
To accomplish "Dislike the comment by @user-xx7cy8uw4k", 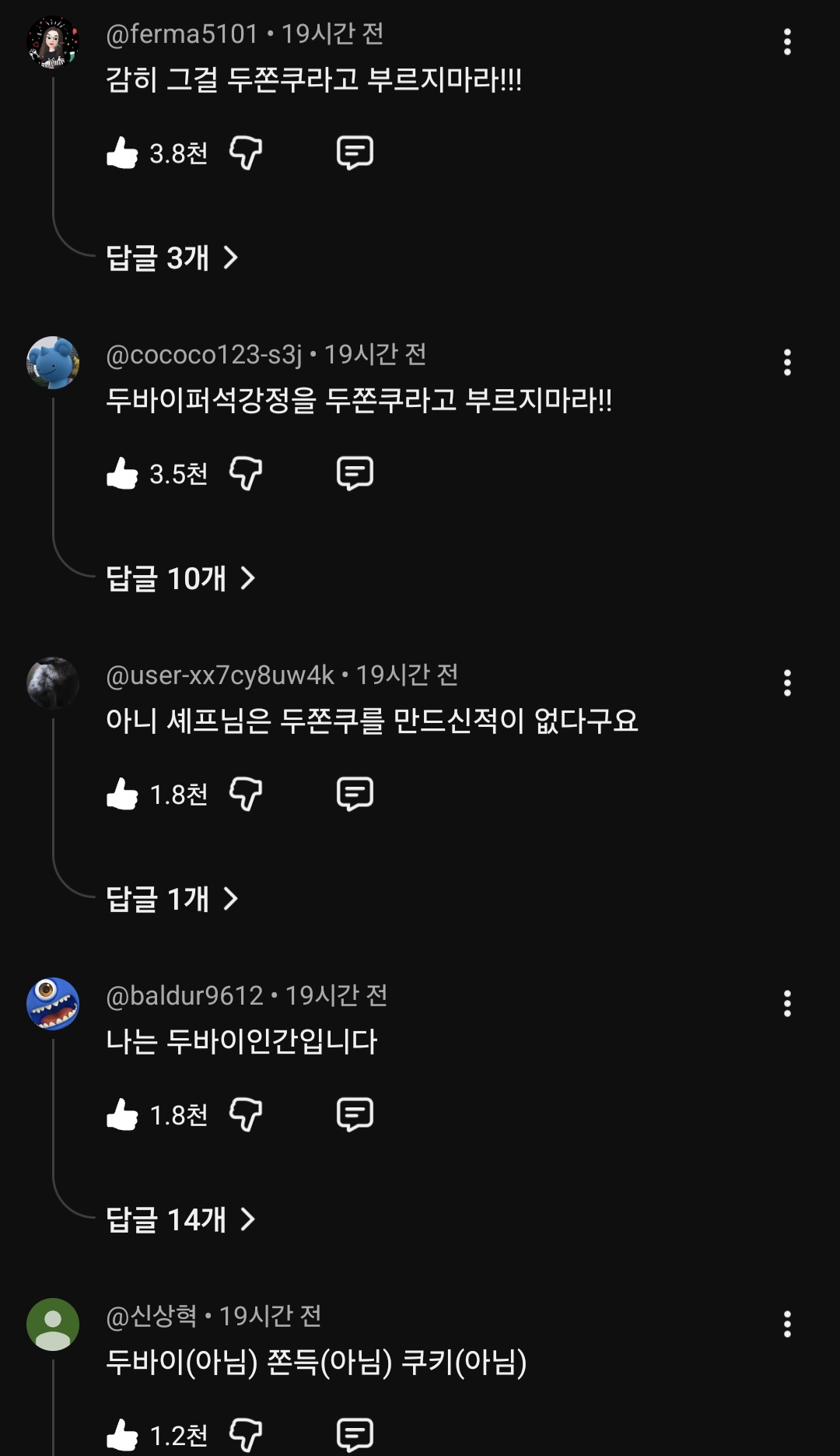I will click(x=246, y=794).
